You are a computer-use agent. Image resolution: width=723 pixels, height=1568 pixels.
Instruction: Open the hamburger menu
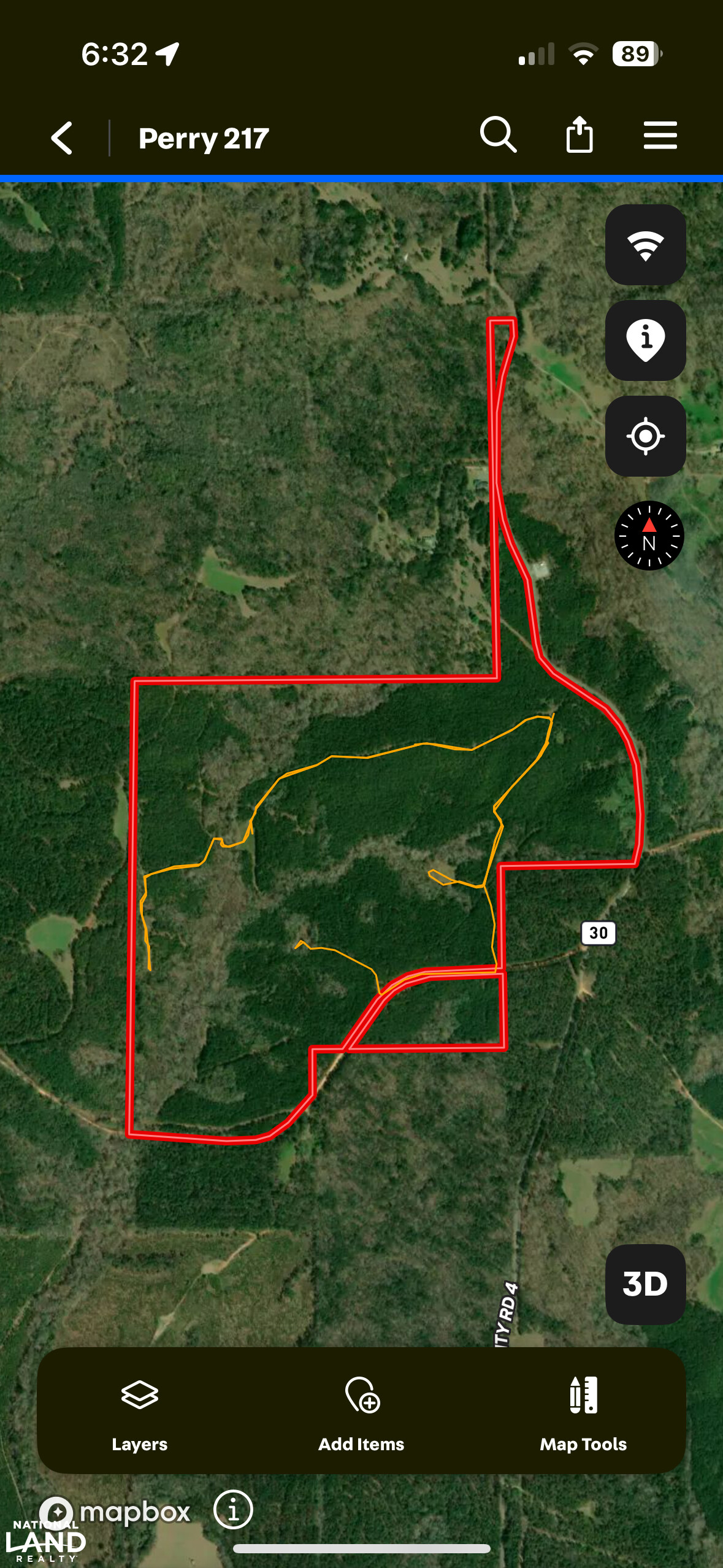[x=660, y=136]
